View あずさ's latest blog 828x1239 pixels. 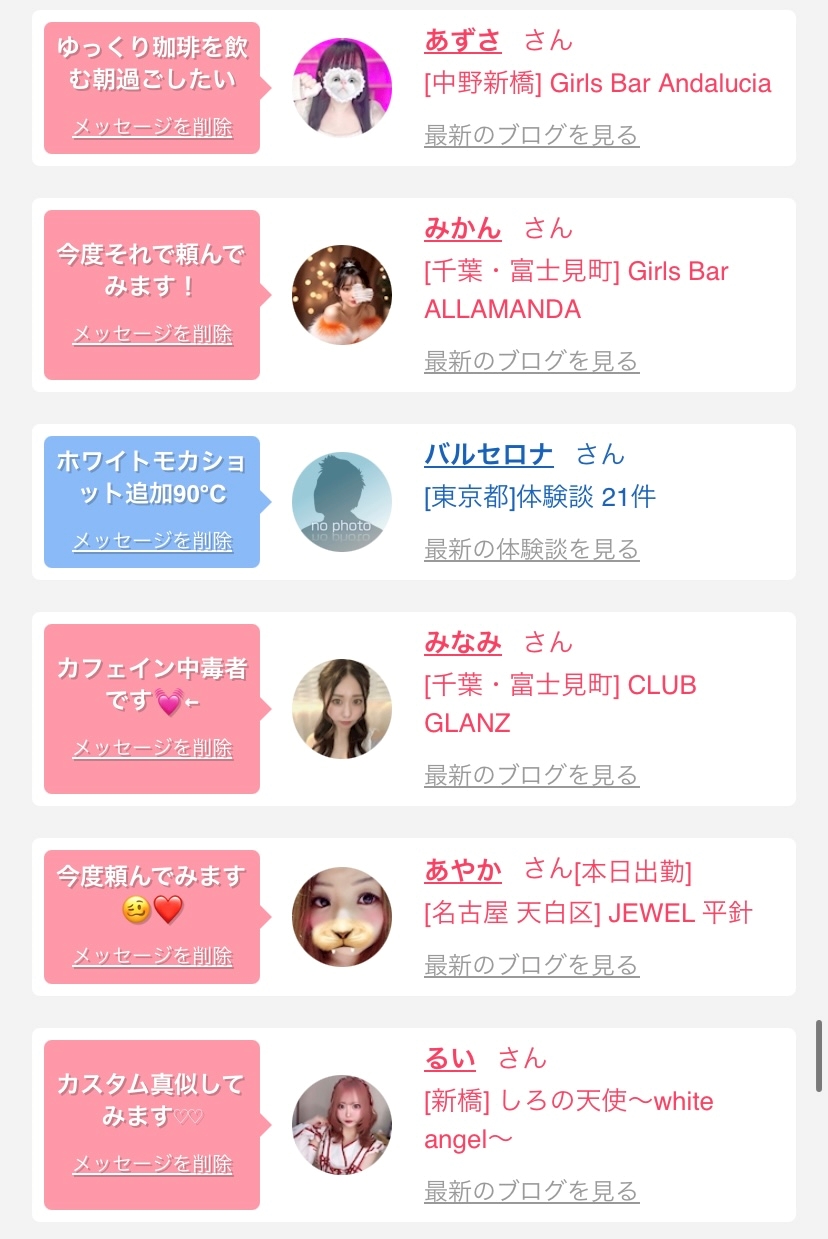[x=531, y=135]
